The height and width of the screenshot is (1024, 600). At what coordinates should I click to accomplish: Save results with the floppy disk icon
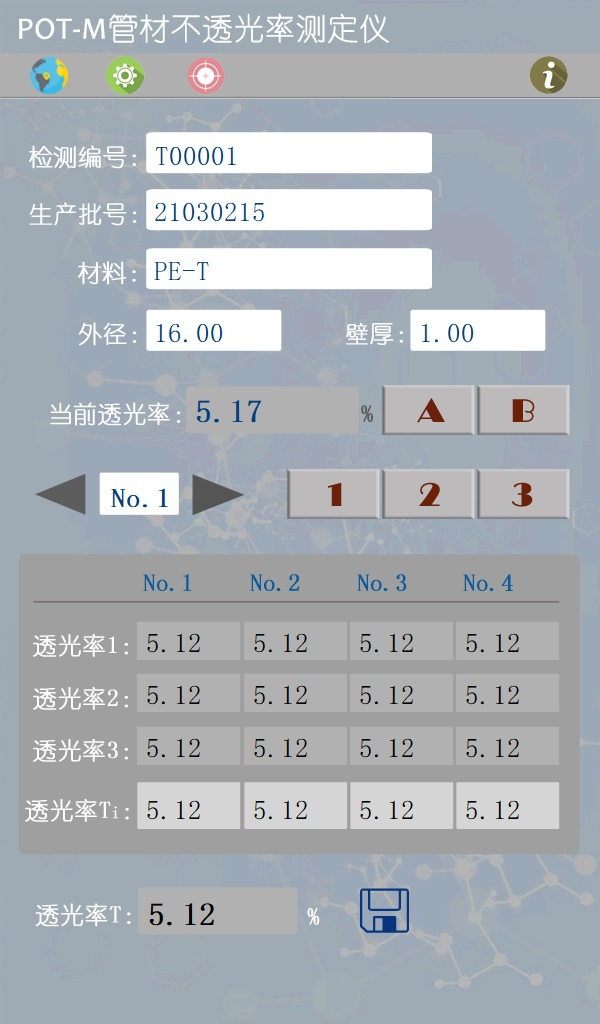point(385,909)
